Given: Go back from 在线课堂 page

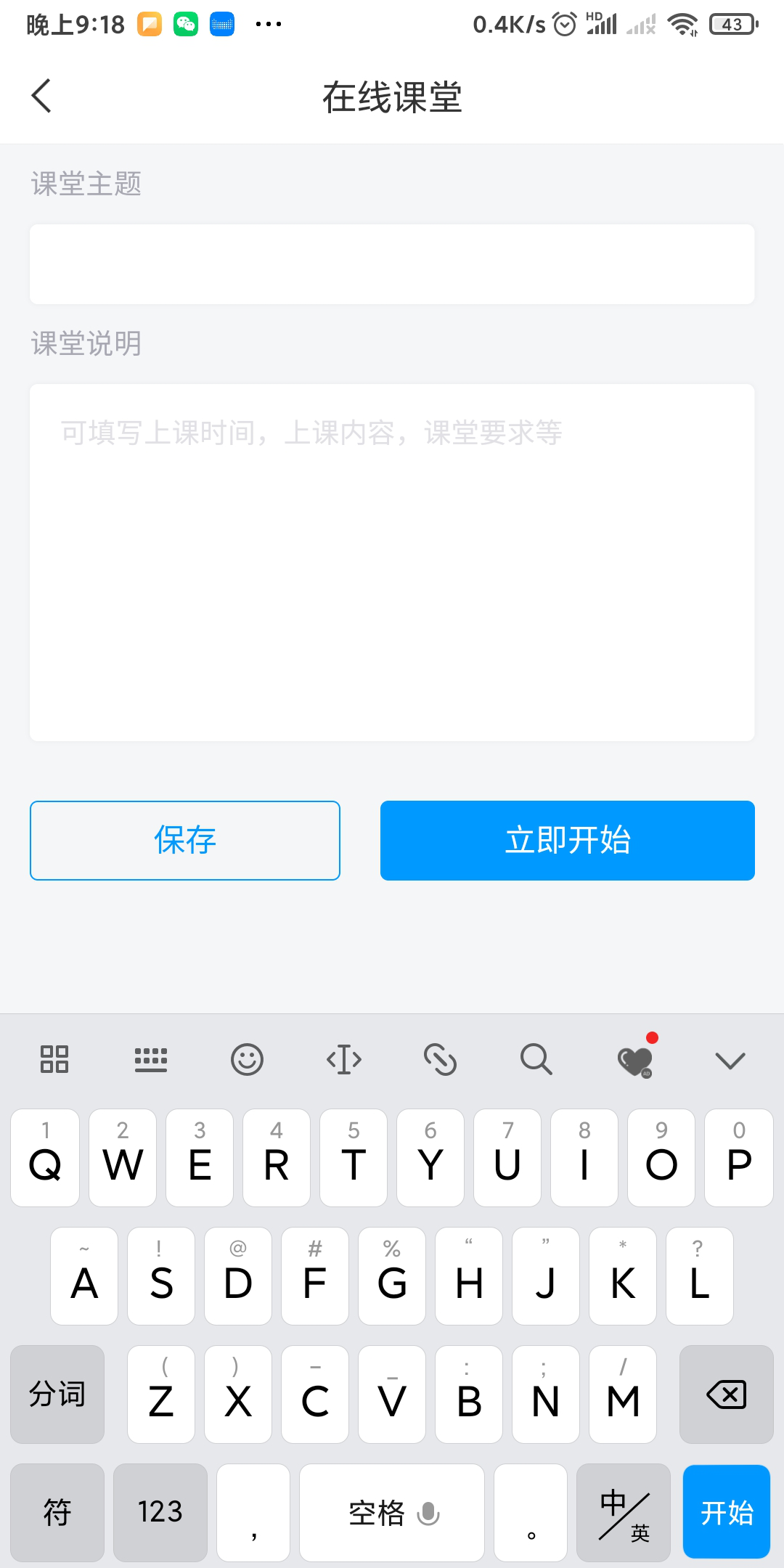Looking at the screenshot, I should (42, 96).
